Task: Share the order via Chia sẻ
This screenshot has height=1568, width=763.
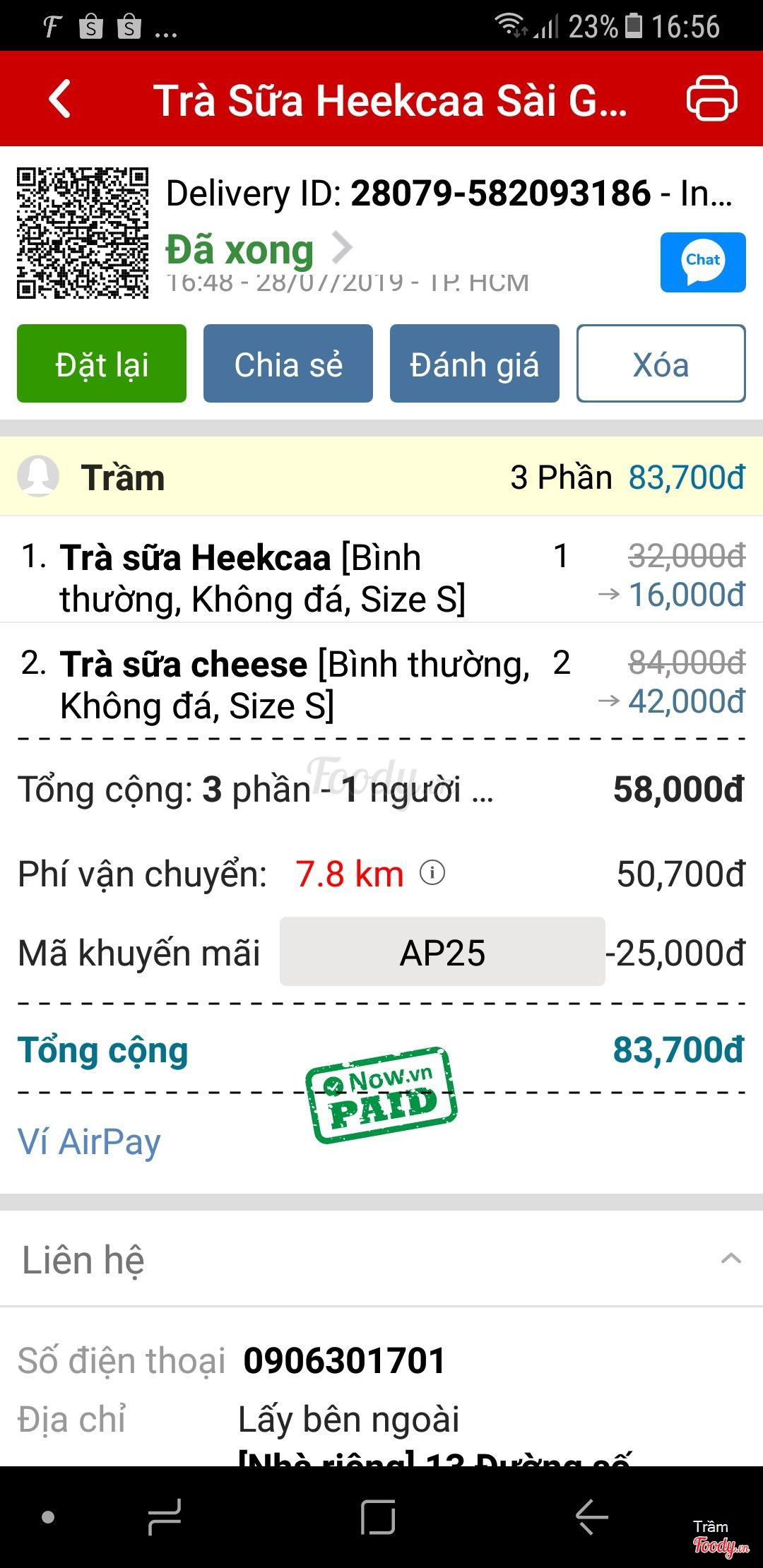Action: click(288, 364)
